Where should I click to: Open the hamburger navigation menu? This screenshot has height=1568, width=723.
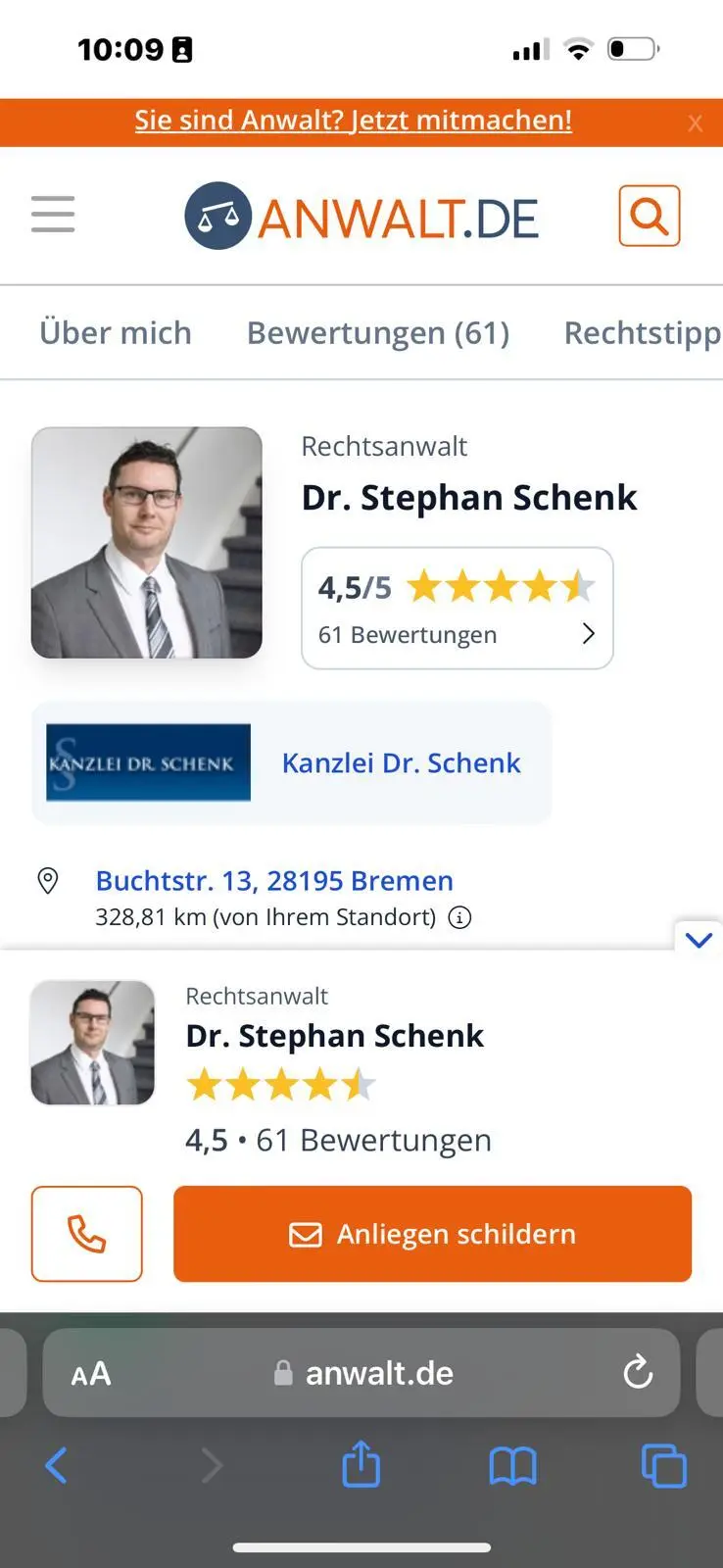53,215
